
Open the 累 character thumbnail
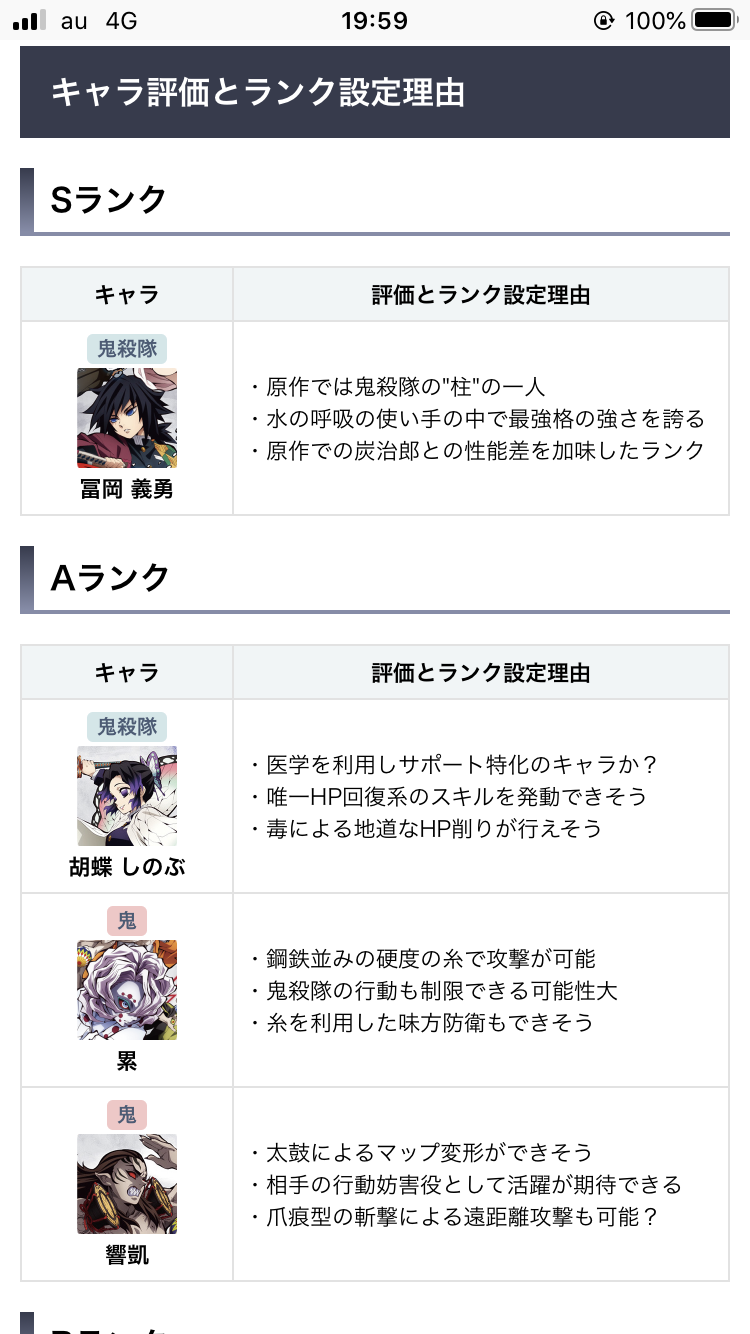[x=127, y=990]
